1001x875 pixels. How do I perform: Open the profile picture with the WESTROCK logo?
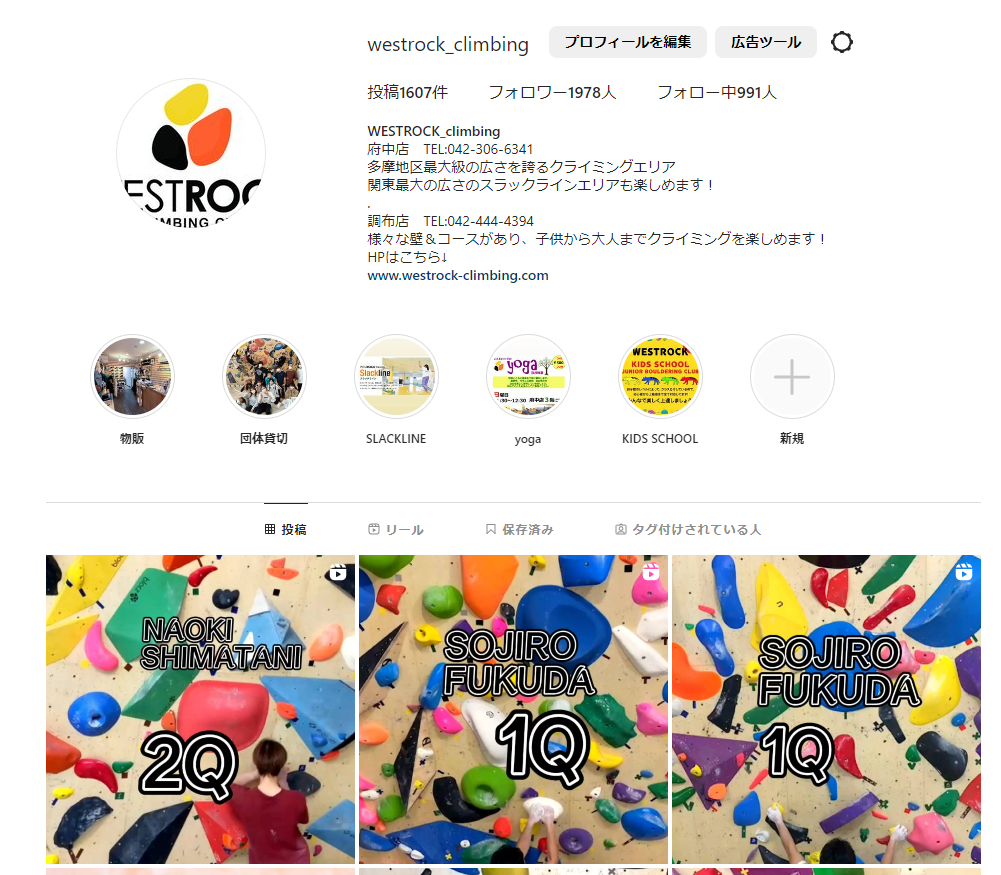pos(191,153)
